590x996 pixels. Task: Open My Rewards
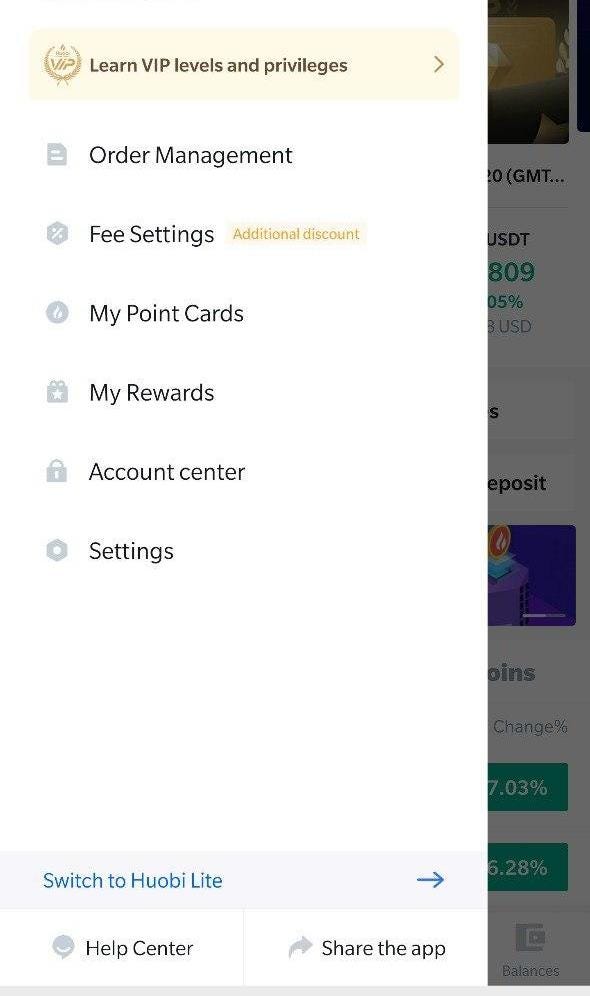click(x=244, y=393)
